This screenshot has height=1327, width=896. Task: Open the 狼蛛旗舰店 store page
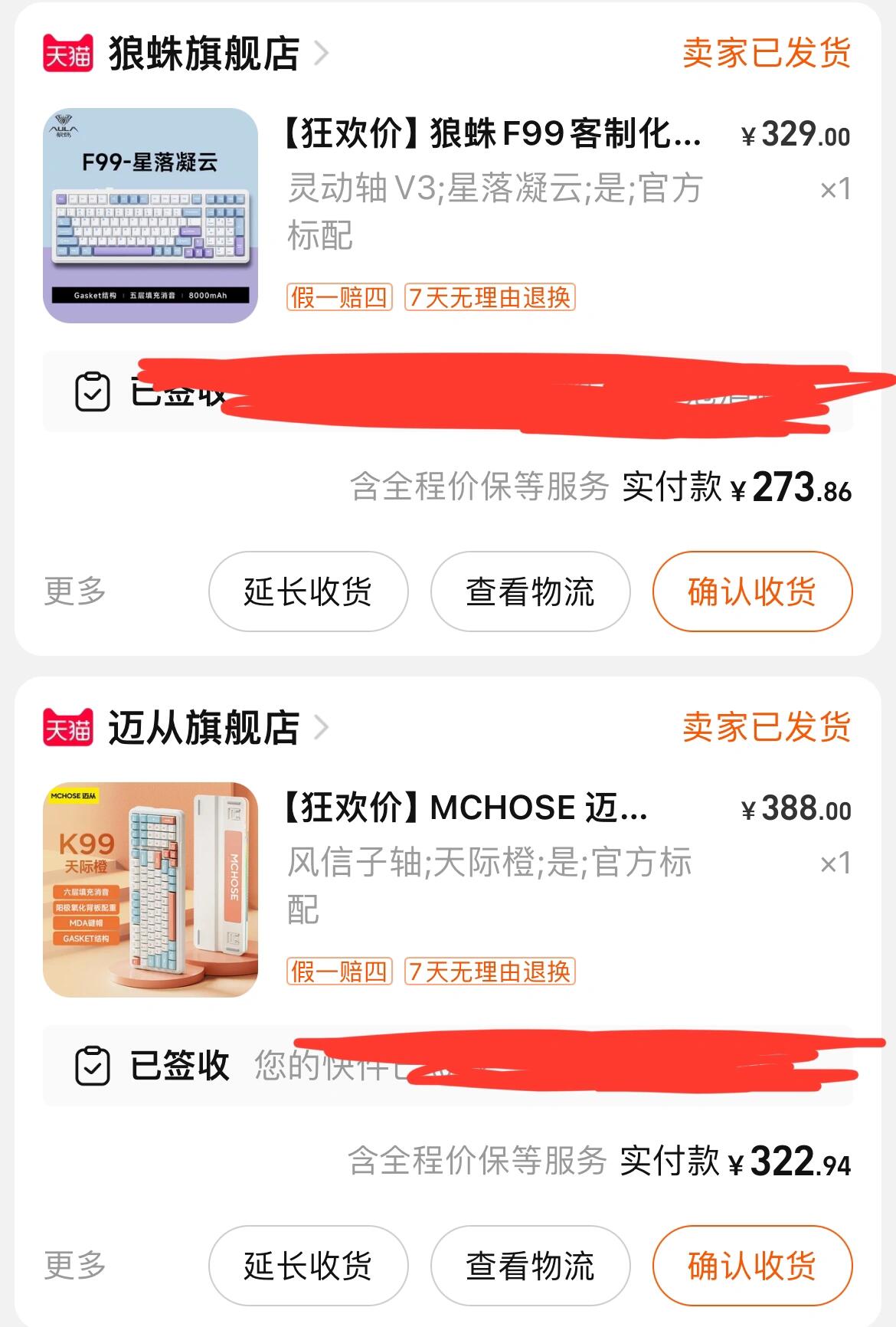[204, 54]
